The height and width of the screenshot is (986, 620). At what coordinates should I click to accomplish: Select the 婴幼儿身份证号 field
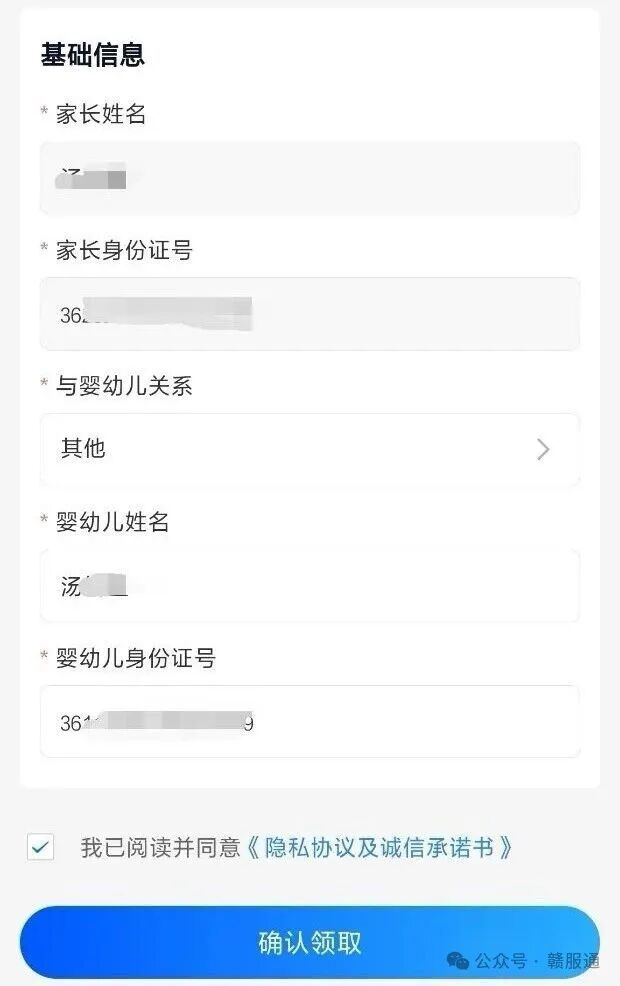click(309, 722)
